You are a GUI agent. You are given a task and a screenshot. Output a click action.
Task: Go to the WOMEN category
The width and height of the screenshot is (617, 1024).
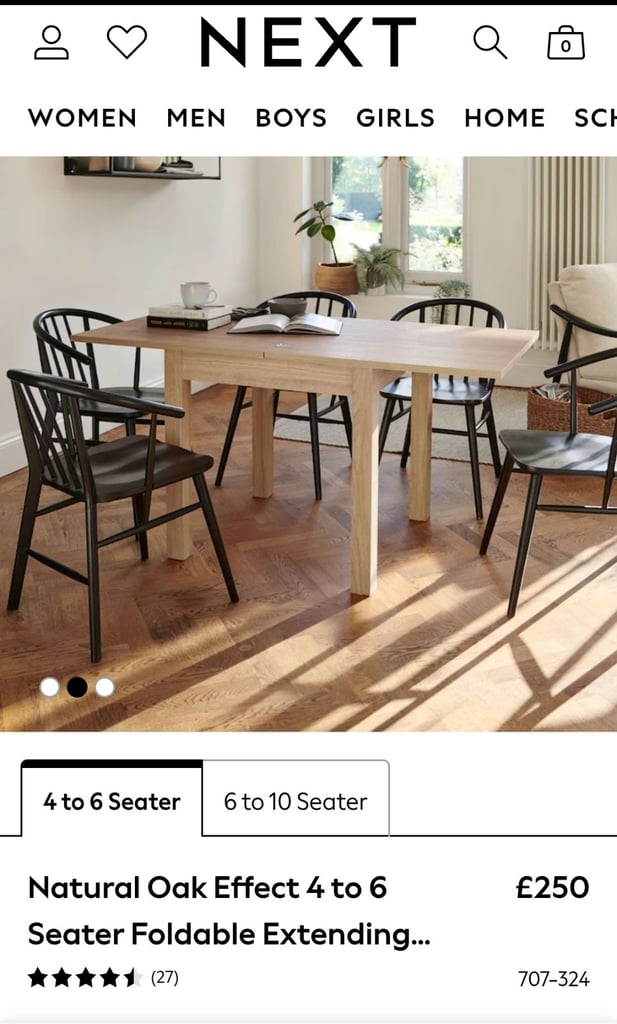(x=82, y=118)
